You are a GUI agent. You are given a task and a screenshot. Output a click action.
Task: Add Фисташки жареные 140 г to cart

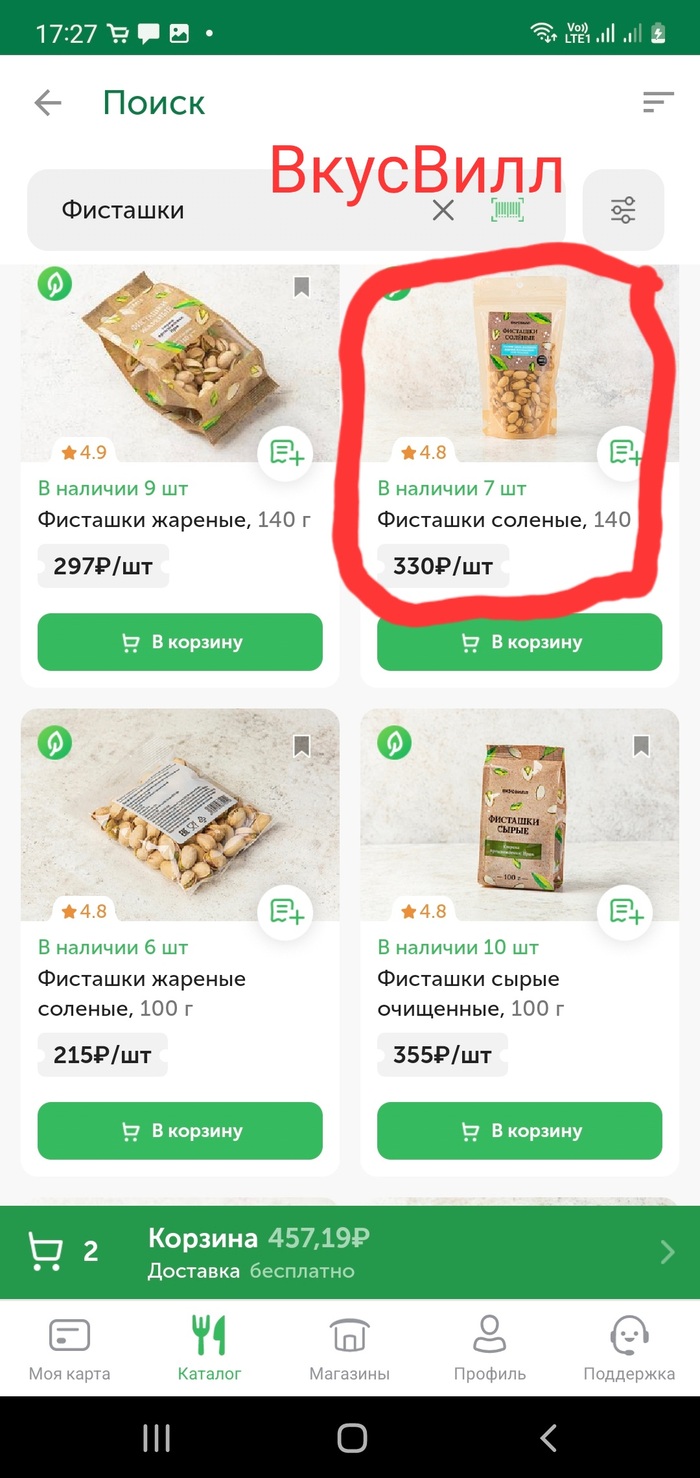[180, 642]
